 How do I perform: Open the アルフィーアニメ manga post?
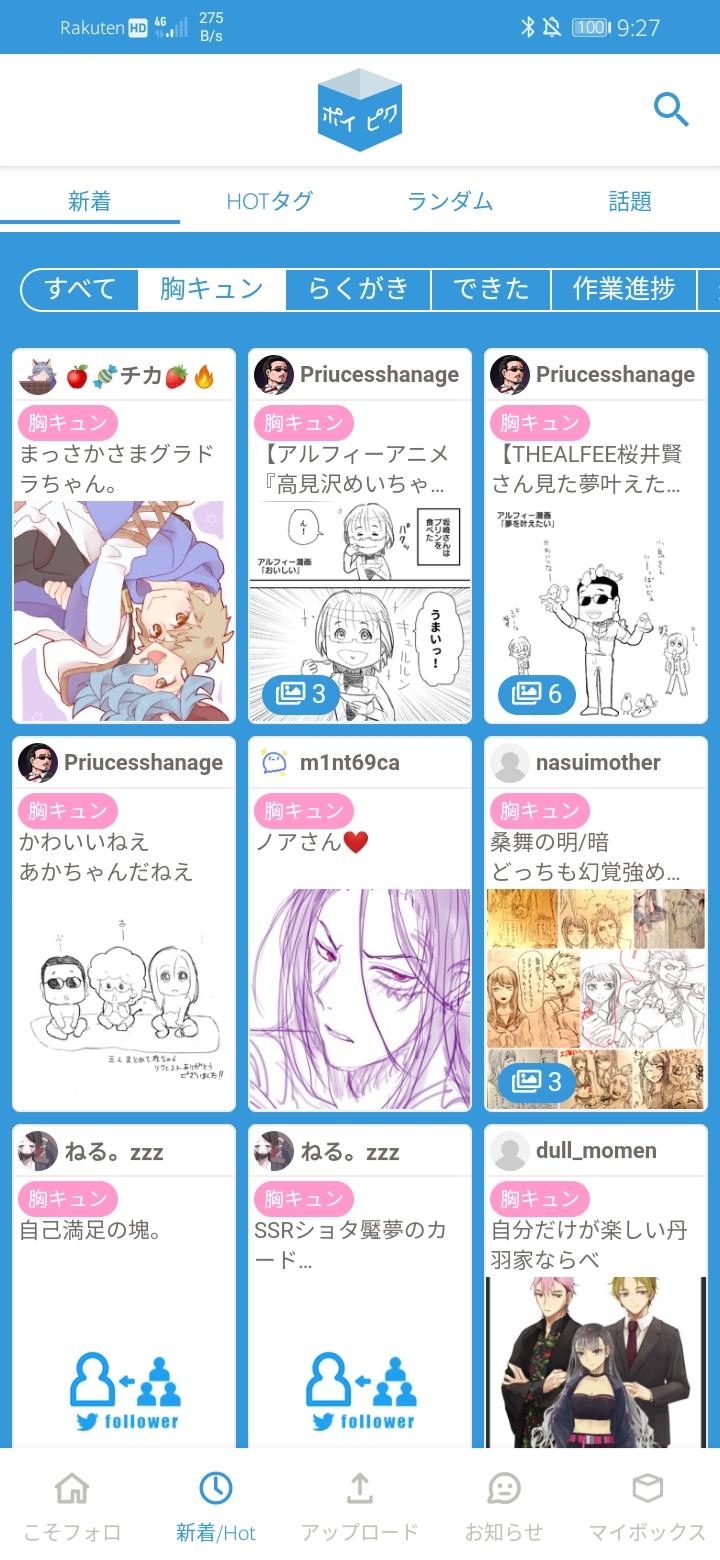tap(360, 610)
